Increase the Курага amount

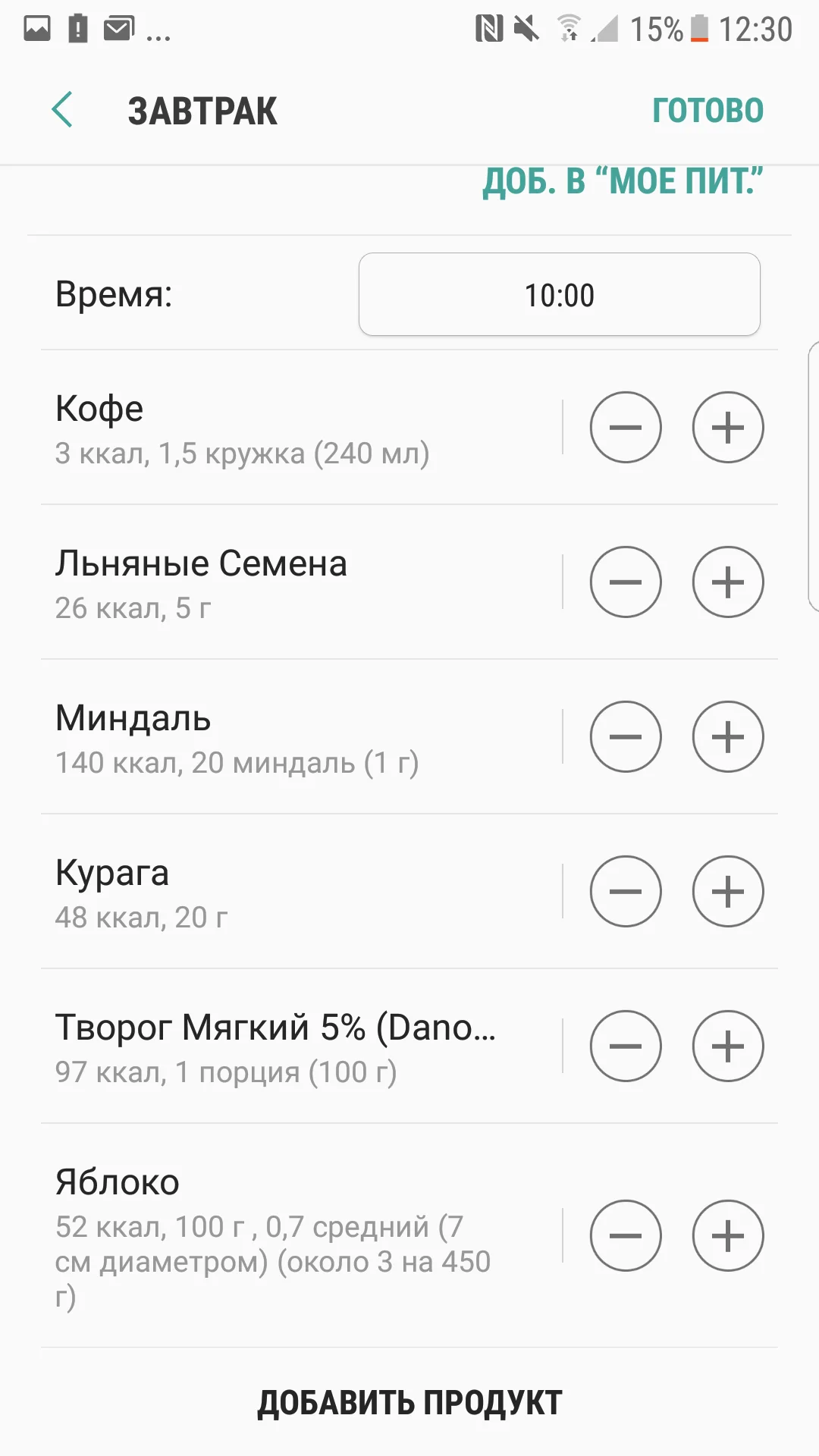[727, 891]
